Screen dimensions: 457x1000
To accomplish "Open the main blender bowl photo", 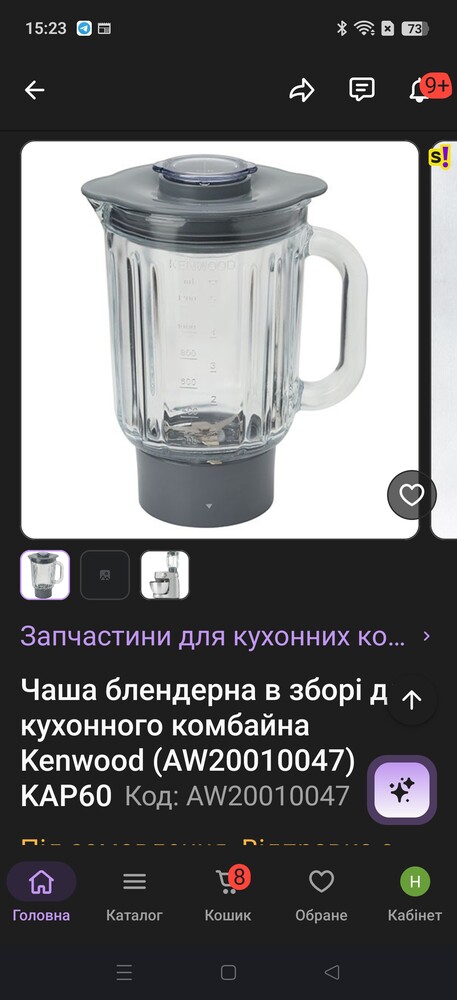I will point(220,340).
